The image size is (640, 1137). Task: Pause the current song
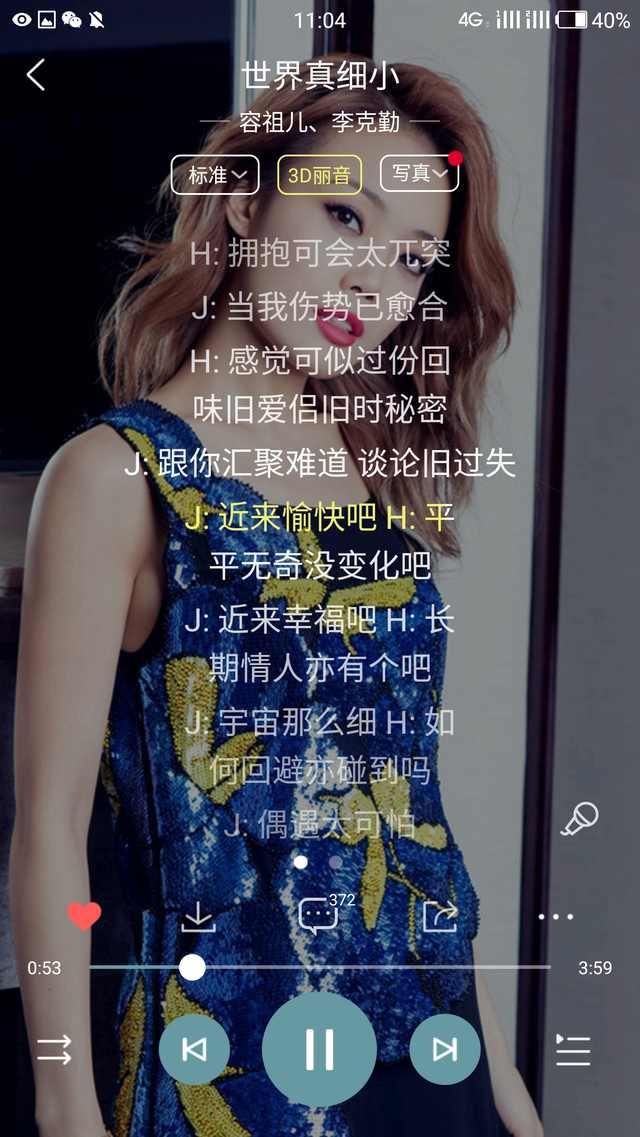(x=319, y=1049)
